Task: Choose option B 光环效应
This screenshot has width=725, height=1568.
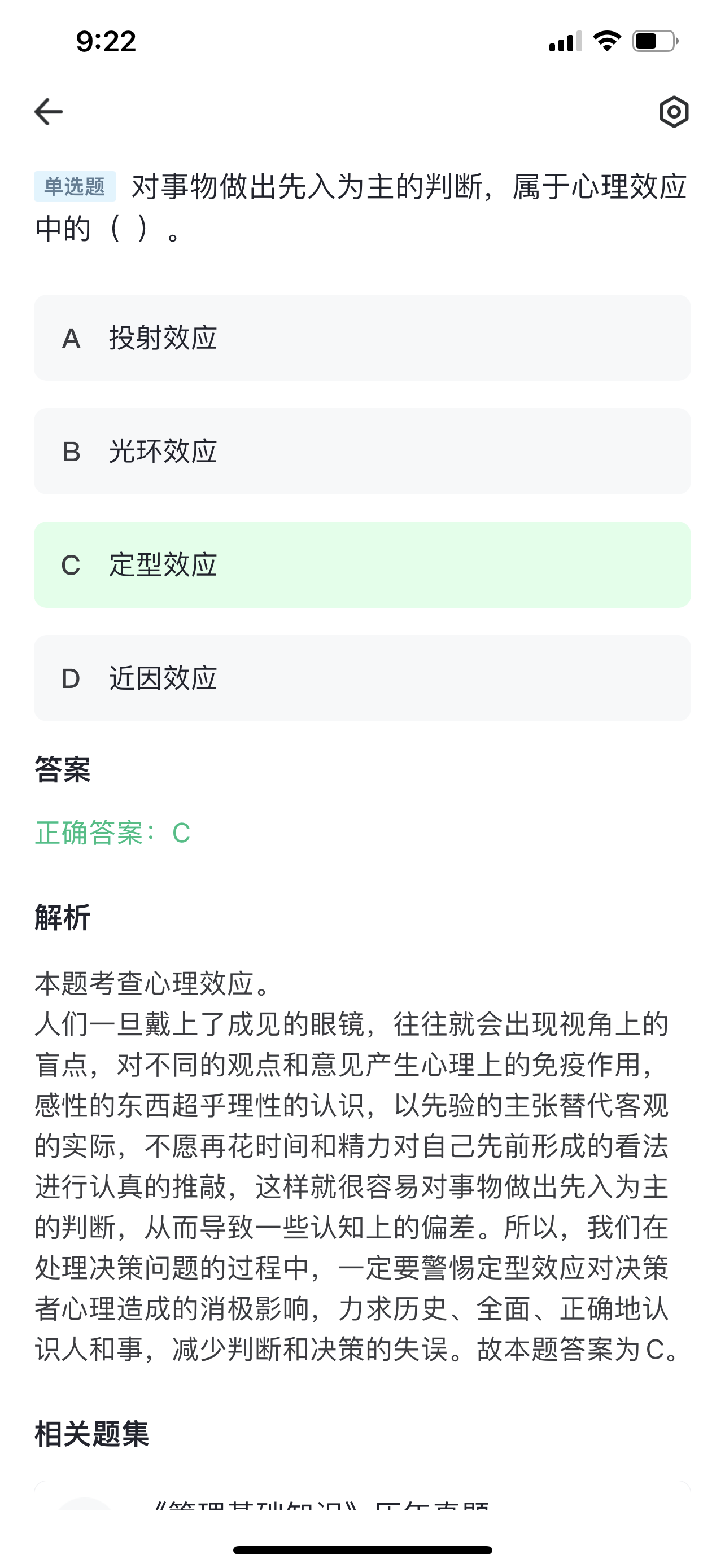Action: [x=362, y=452]
